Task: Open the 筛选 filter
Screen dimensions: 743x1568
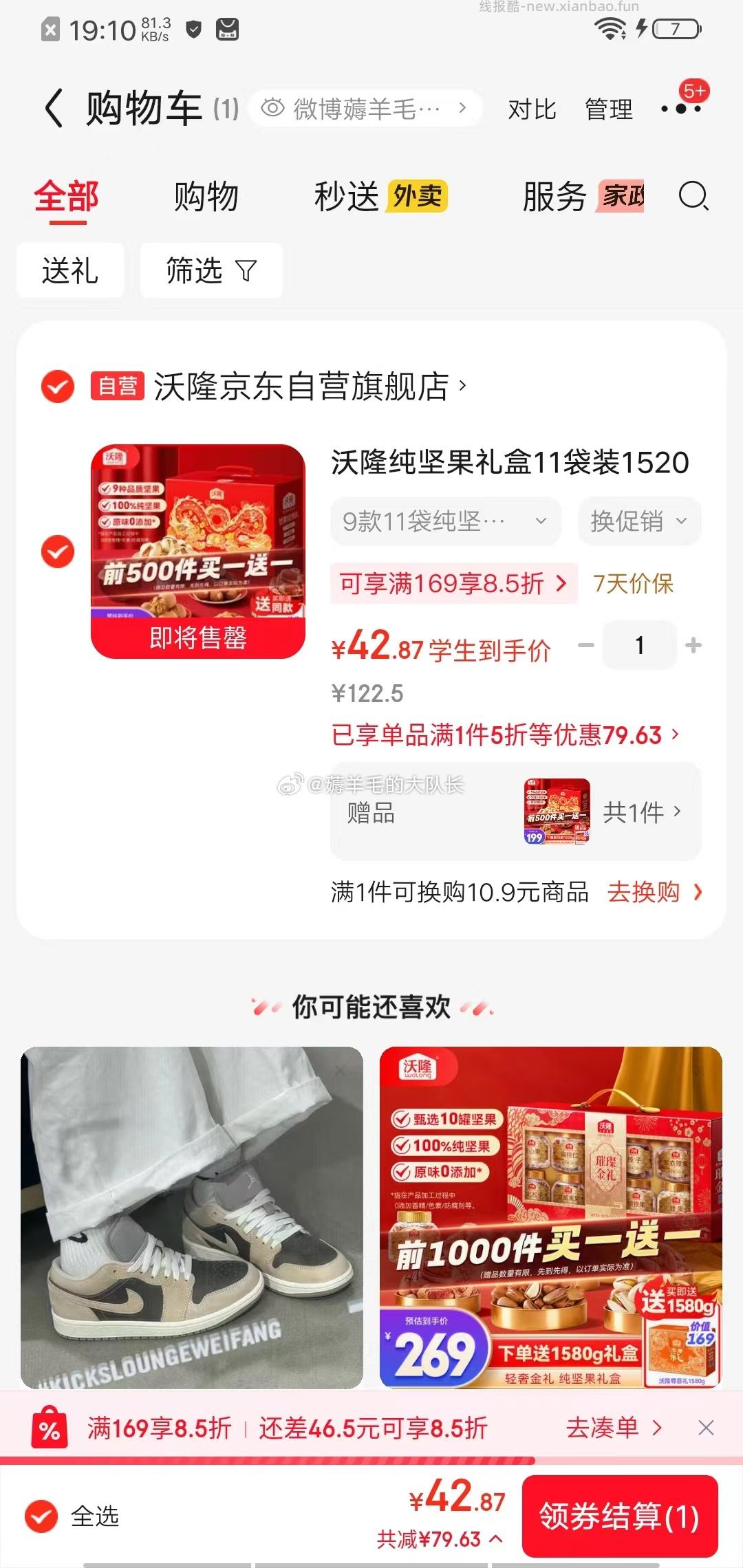Action: 211,270
